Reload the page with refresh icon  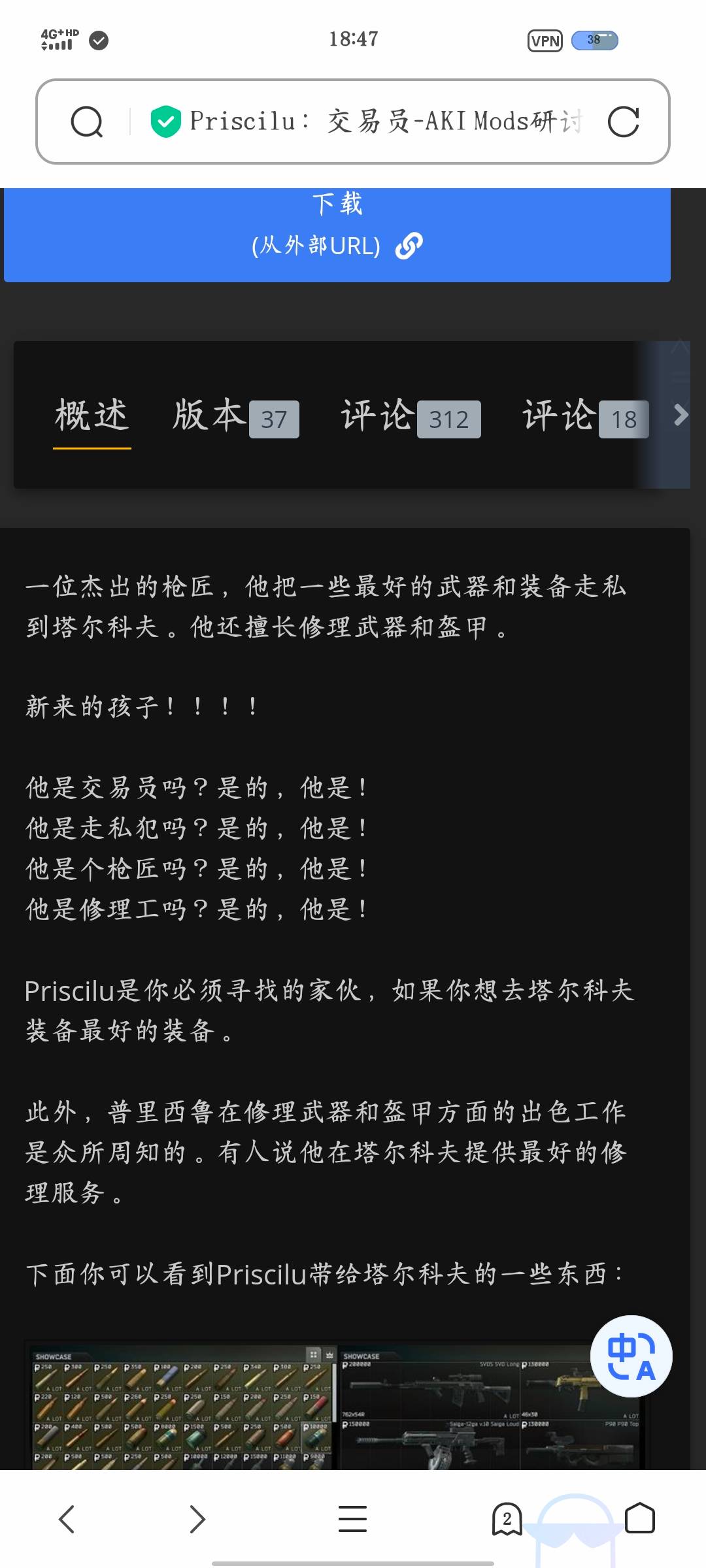click(x=622, y=122)
